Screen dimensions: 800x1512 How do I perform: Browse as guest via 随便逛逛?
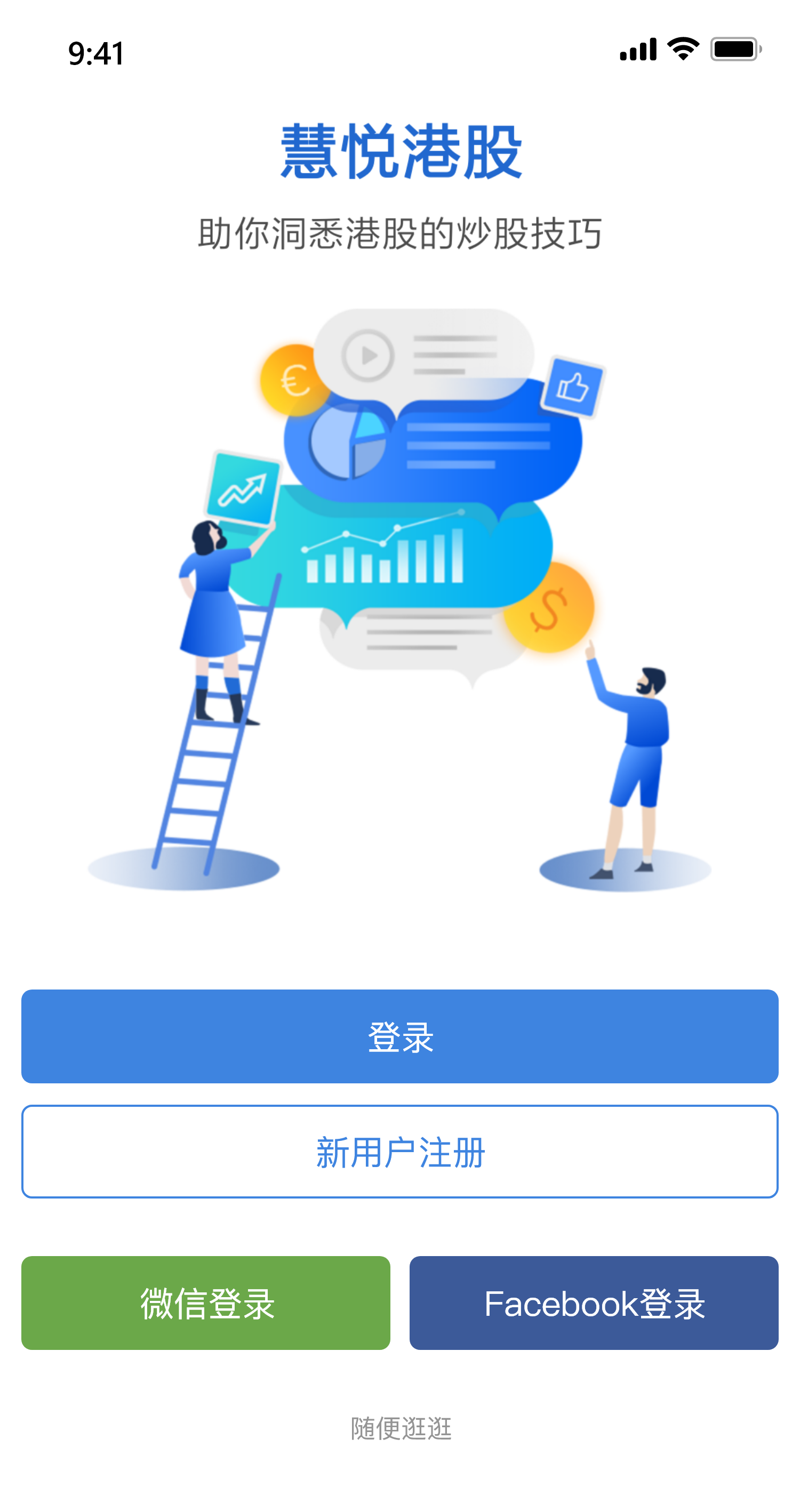point(401,1429)
